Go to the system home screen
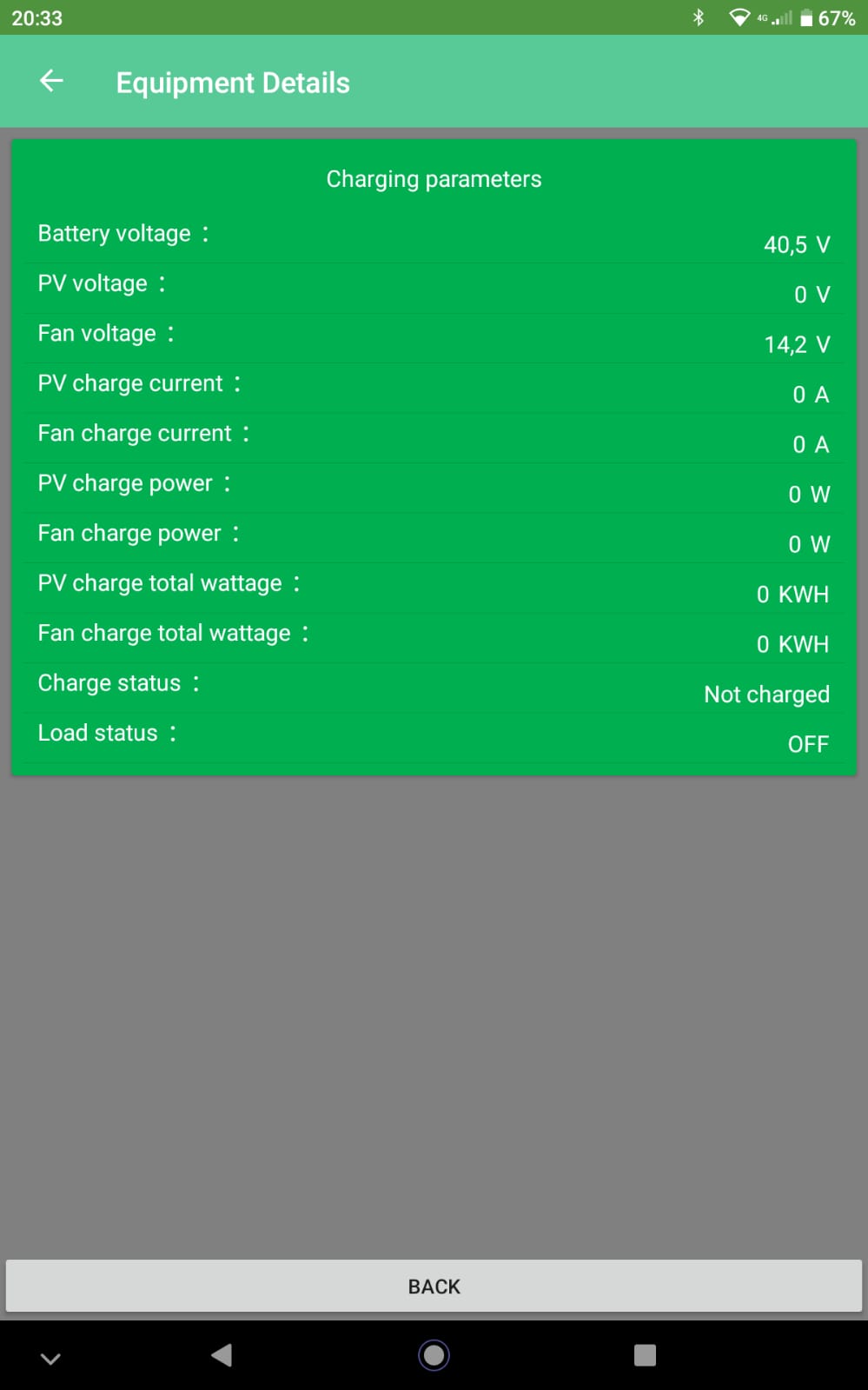 434,1354
